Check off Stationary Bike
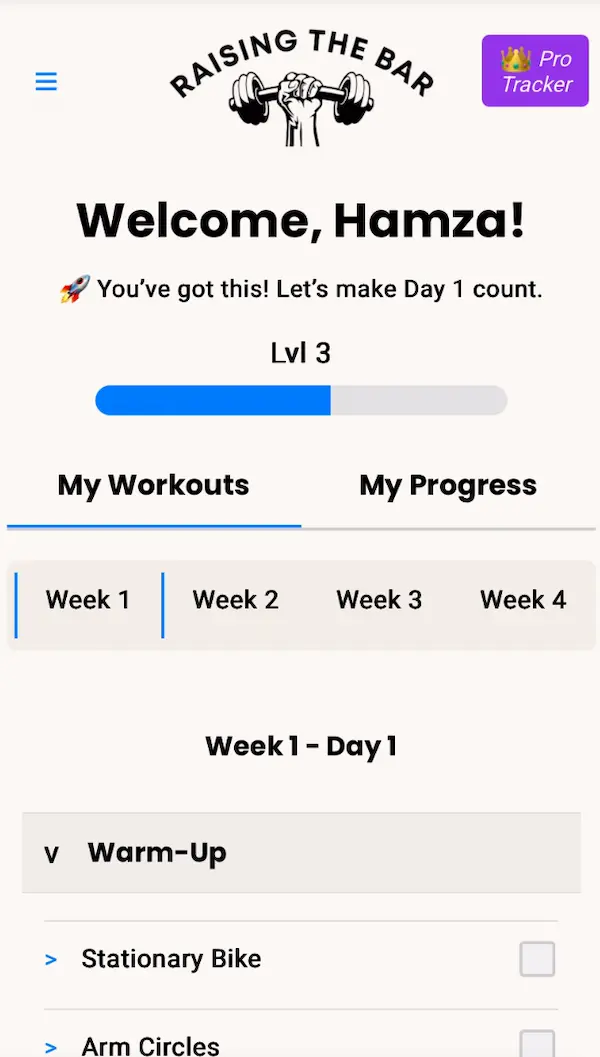The width and height of the screenshot is (600, 1057). point(537,959)
